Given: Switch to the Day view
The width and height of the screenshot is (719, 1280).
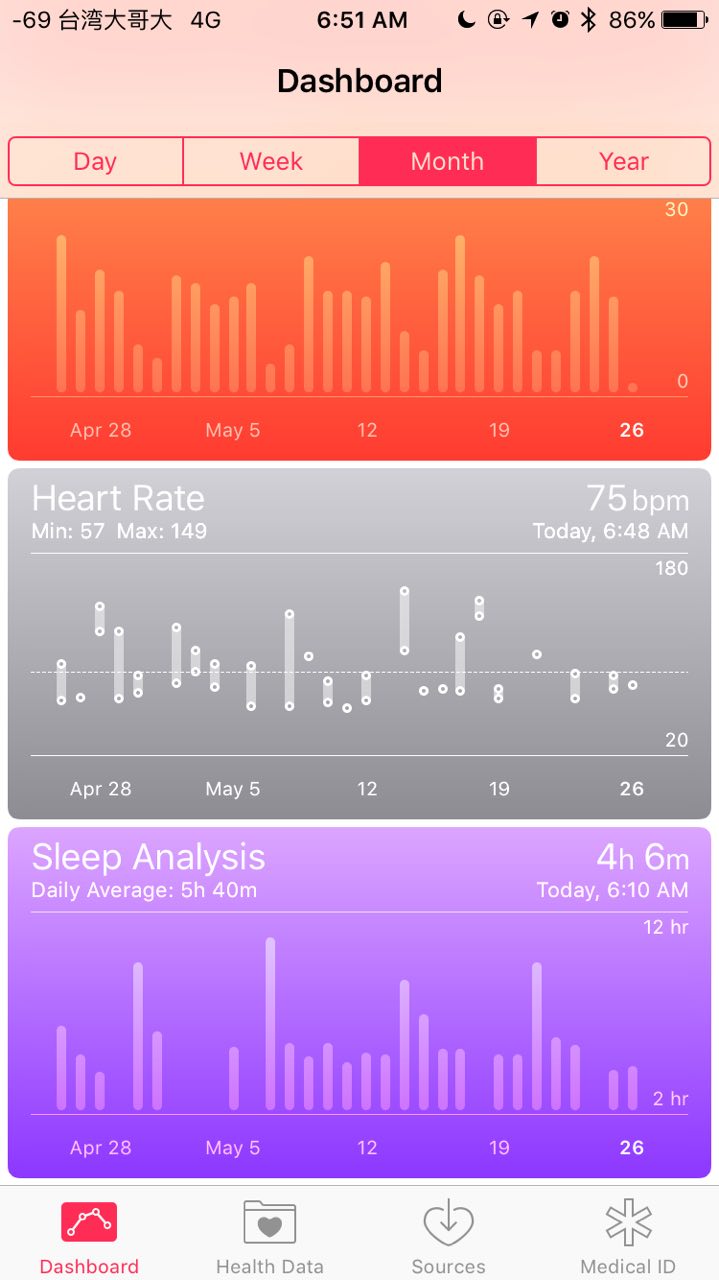Looking at the screenshot, I should click(x=95, y=162).
